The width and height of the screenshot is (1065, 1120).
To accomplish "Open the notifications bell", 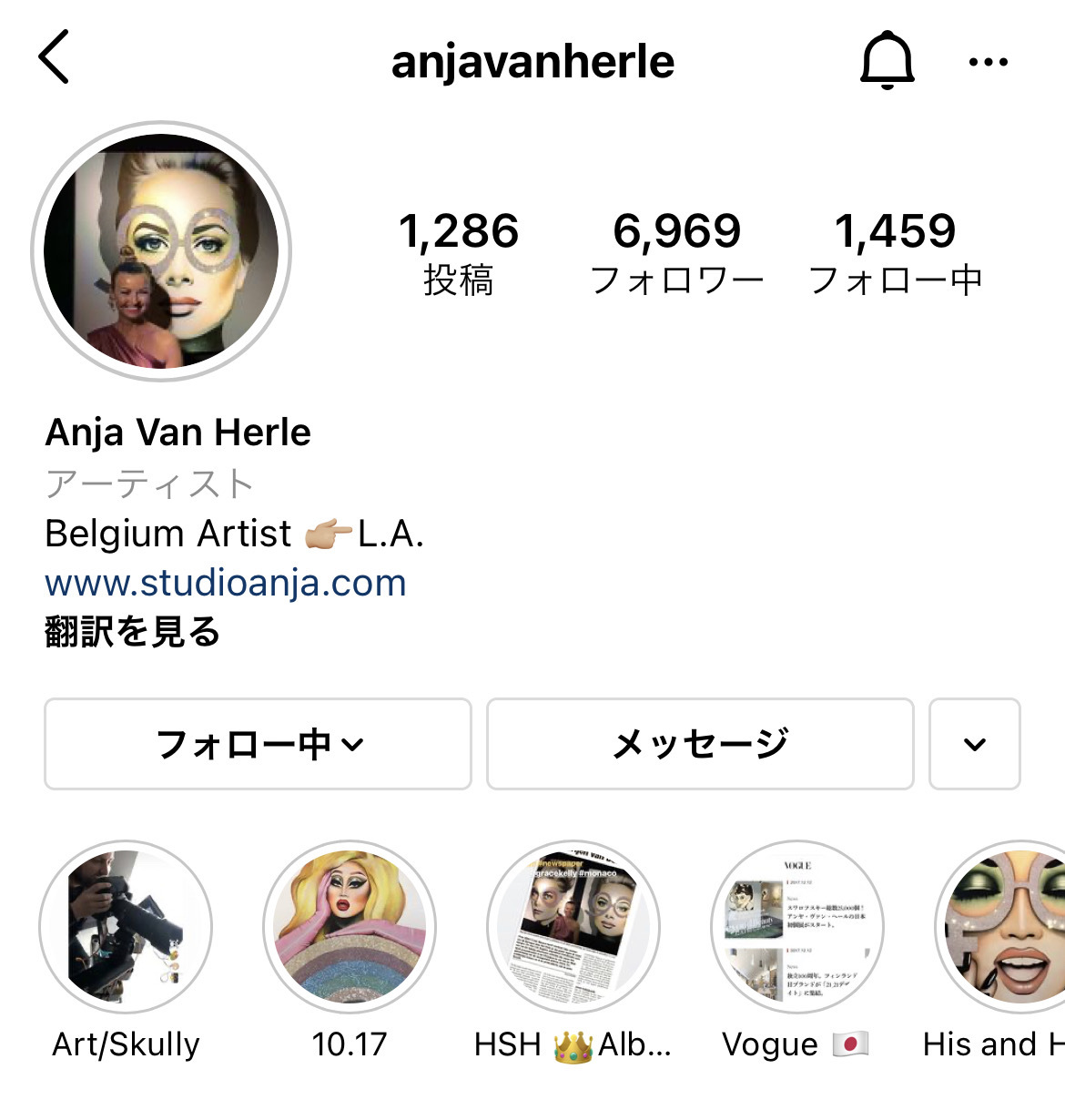I will (887, 60).
